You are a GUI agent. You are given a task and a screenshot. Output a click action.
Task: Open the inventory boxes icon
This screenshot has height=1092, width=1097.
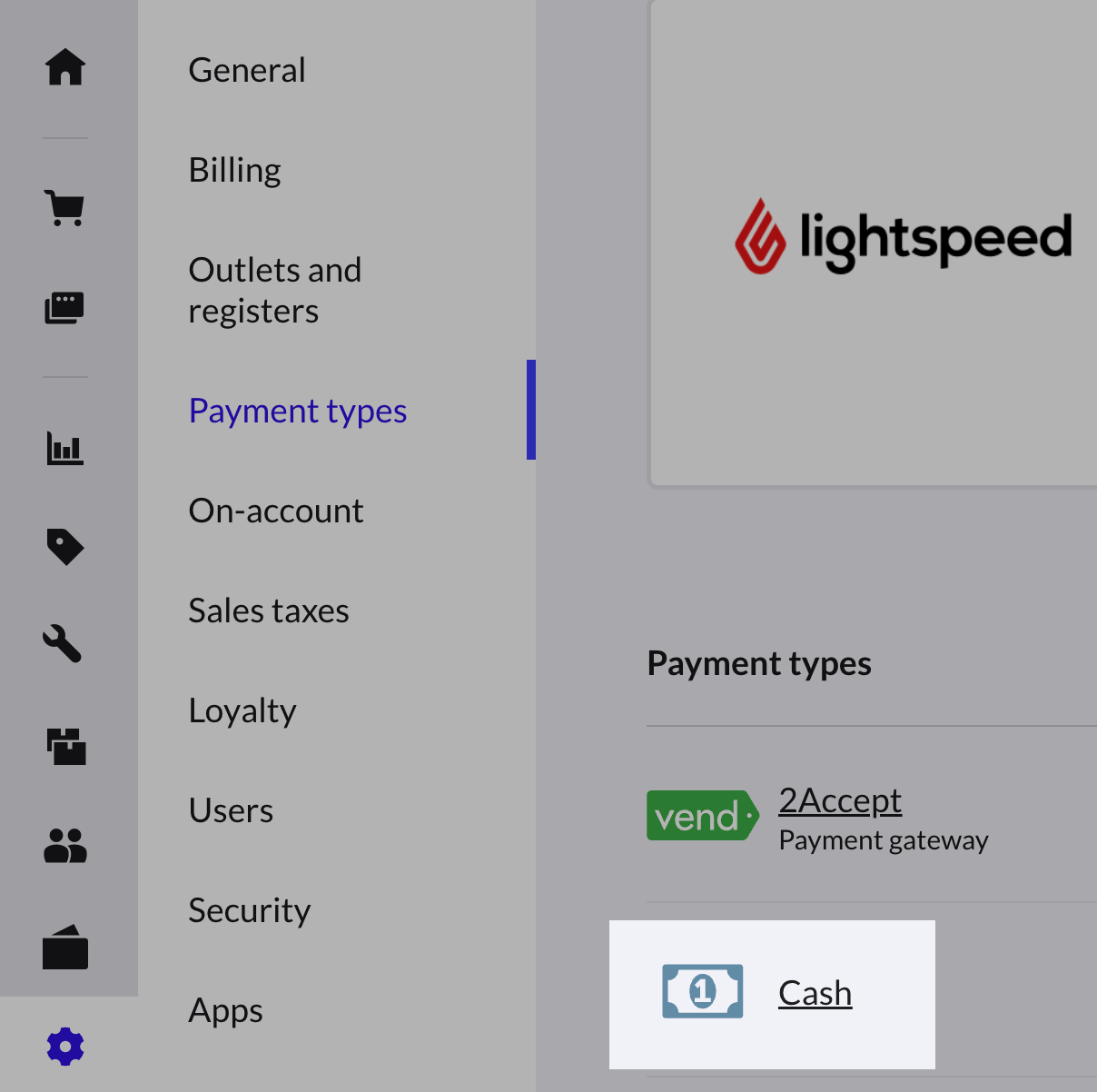coord(66,746)
